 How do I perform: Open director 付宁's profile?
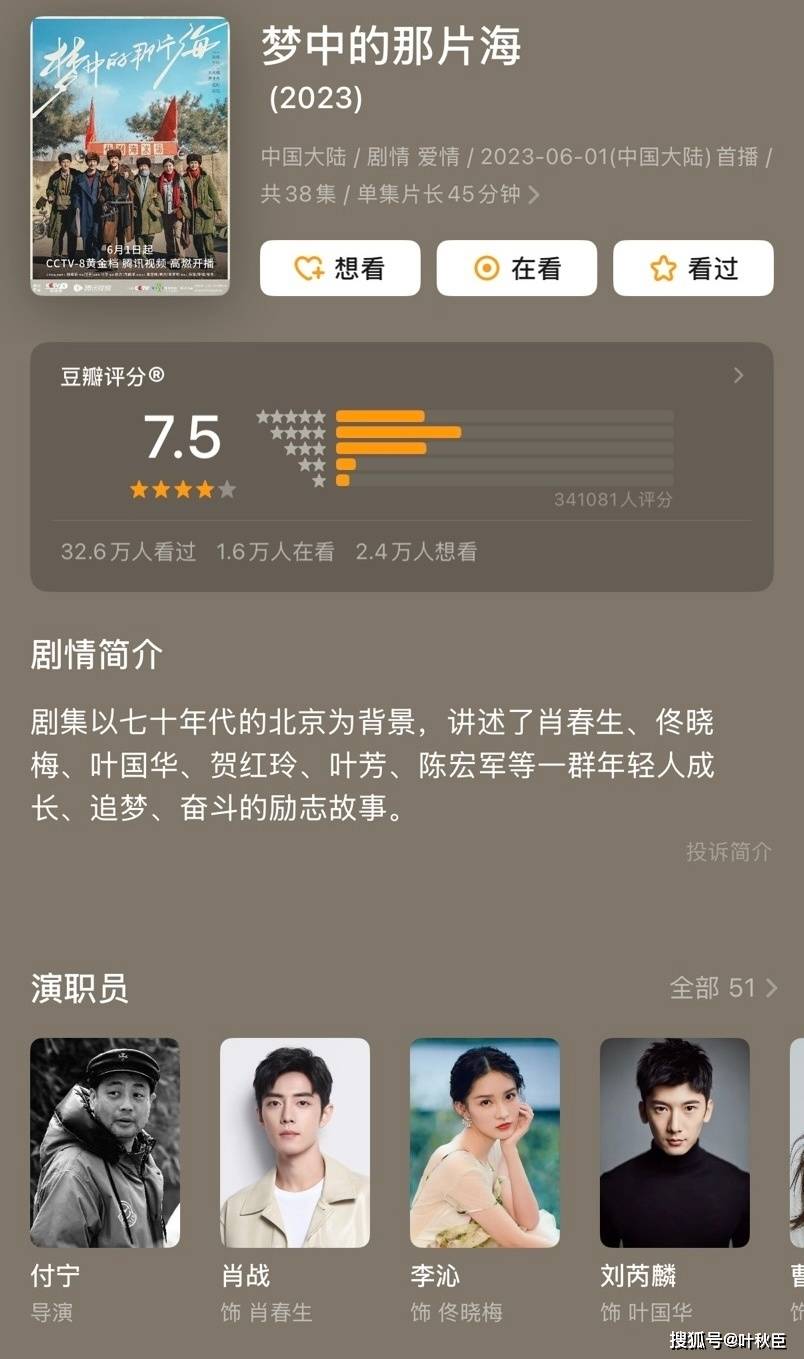[x=105, y=1143]
